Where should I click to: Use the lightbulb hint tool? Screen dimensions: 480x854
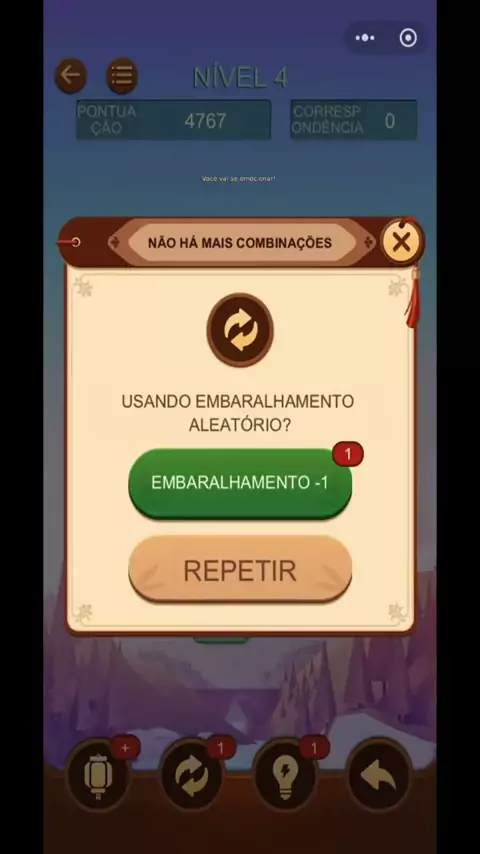tap(285, 776)
